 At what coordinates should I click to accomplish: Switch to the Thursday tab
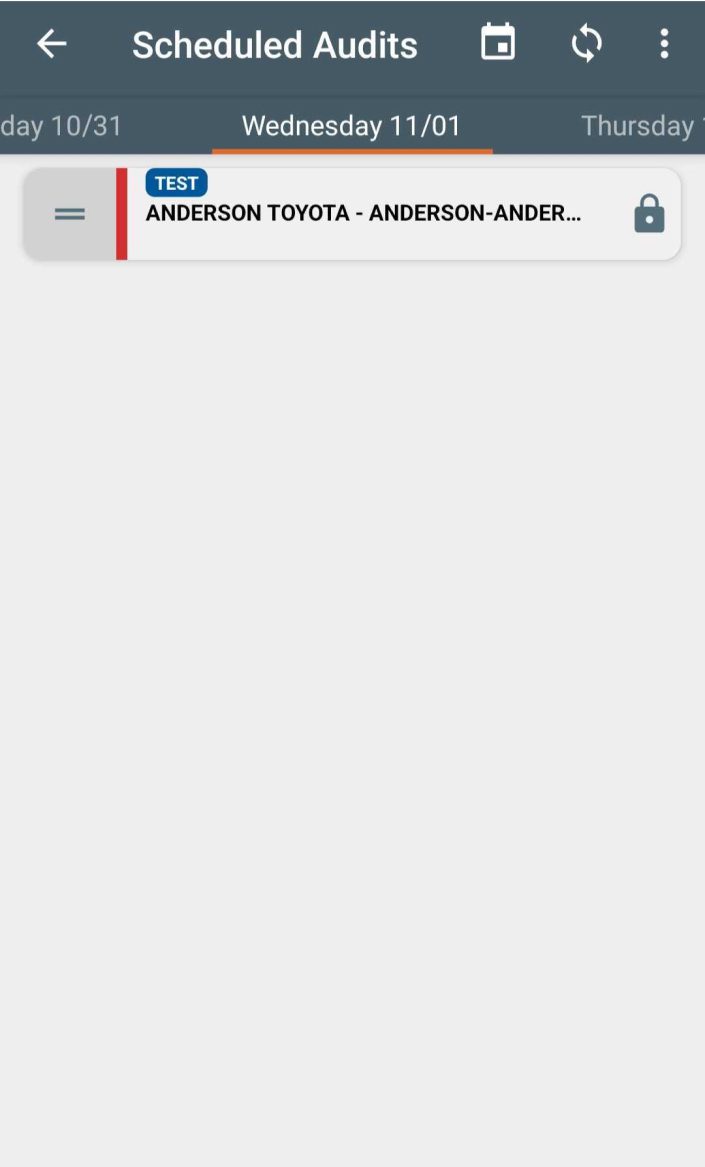pos(642,126)
